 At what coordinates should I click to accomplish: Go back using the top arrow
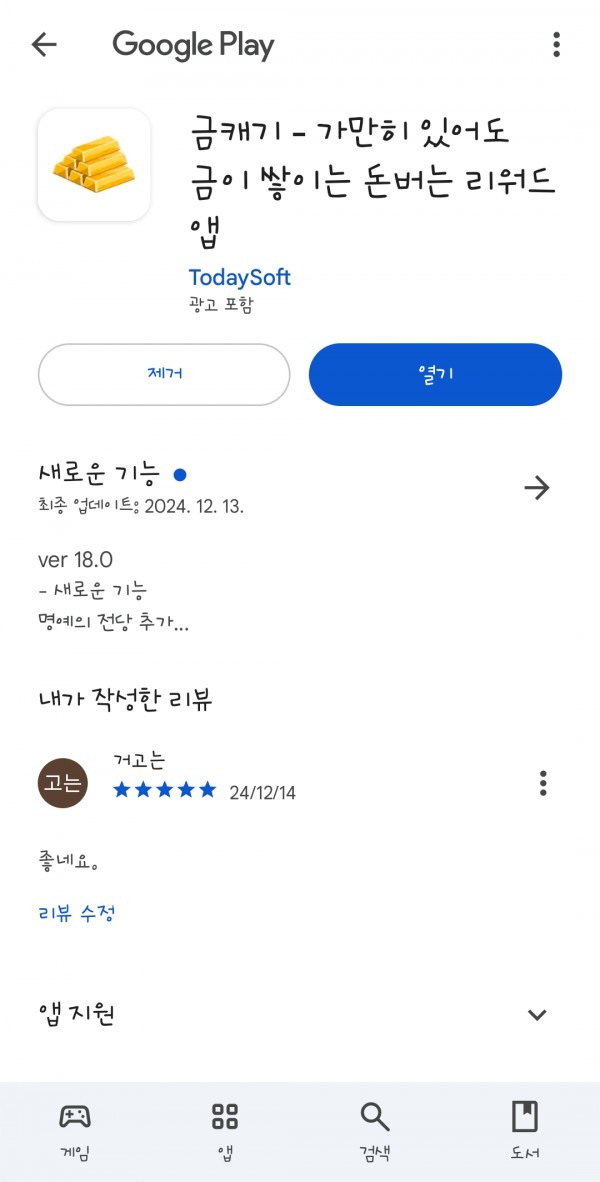coord(44,45)
